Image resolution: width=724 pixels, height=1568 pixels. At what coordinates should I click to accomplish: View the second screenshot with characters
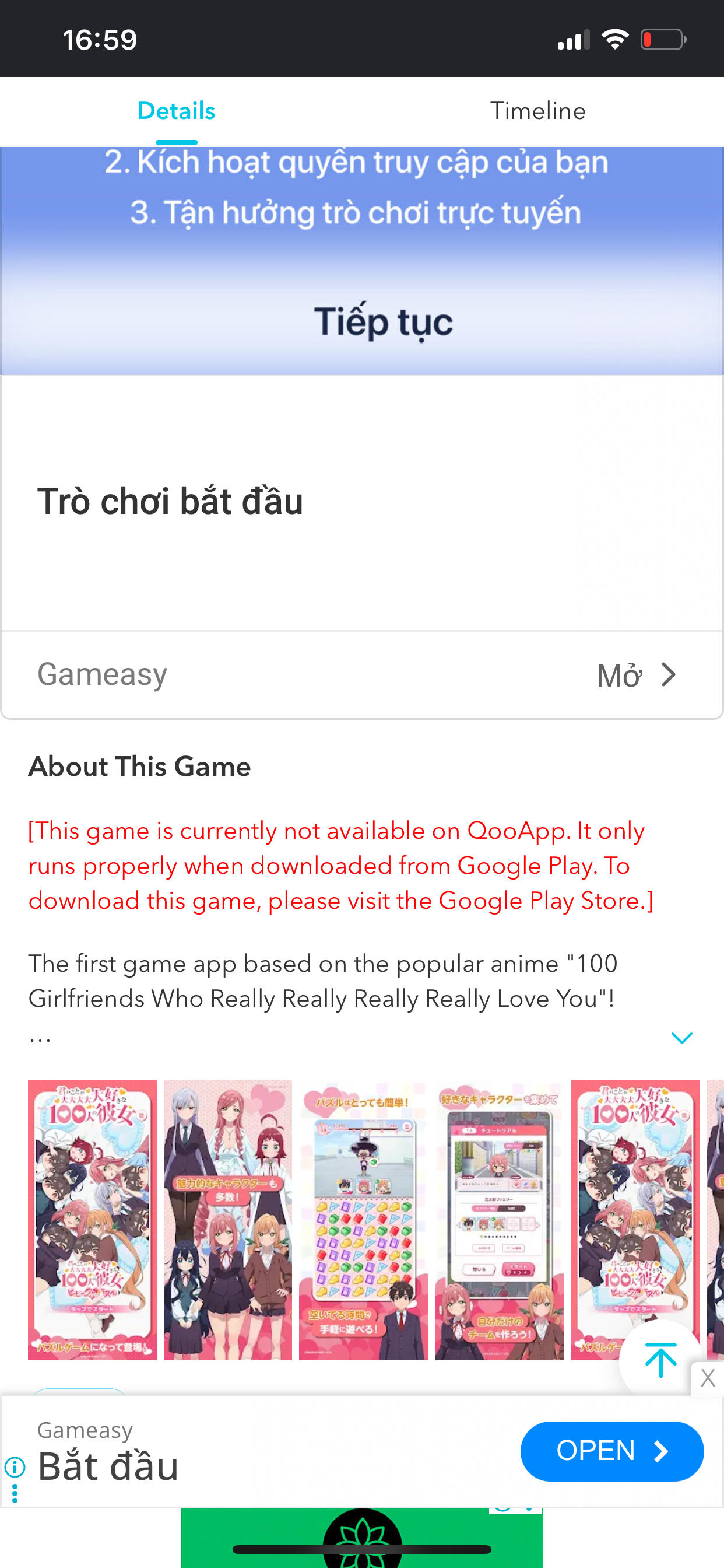(x=227, y=1220)
